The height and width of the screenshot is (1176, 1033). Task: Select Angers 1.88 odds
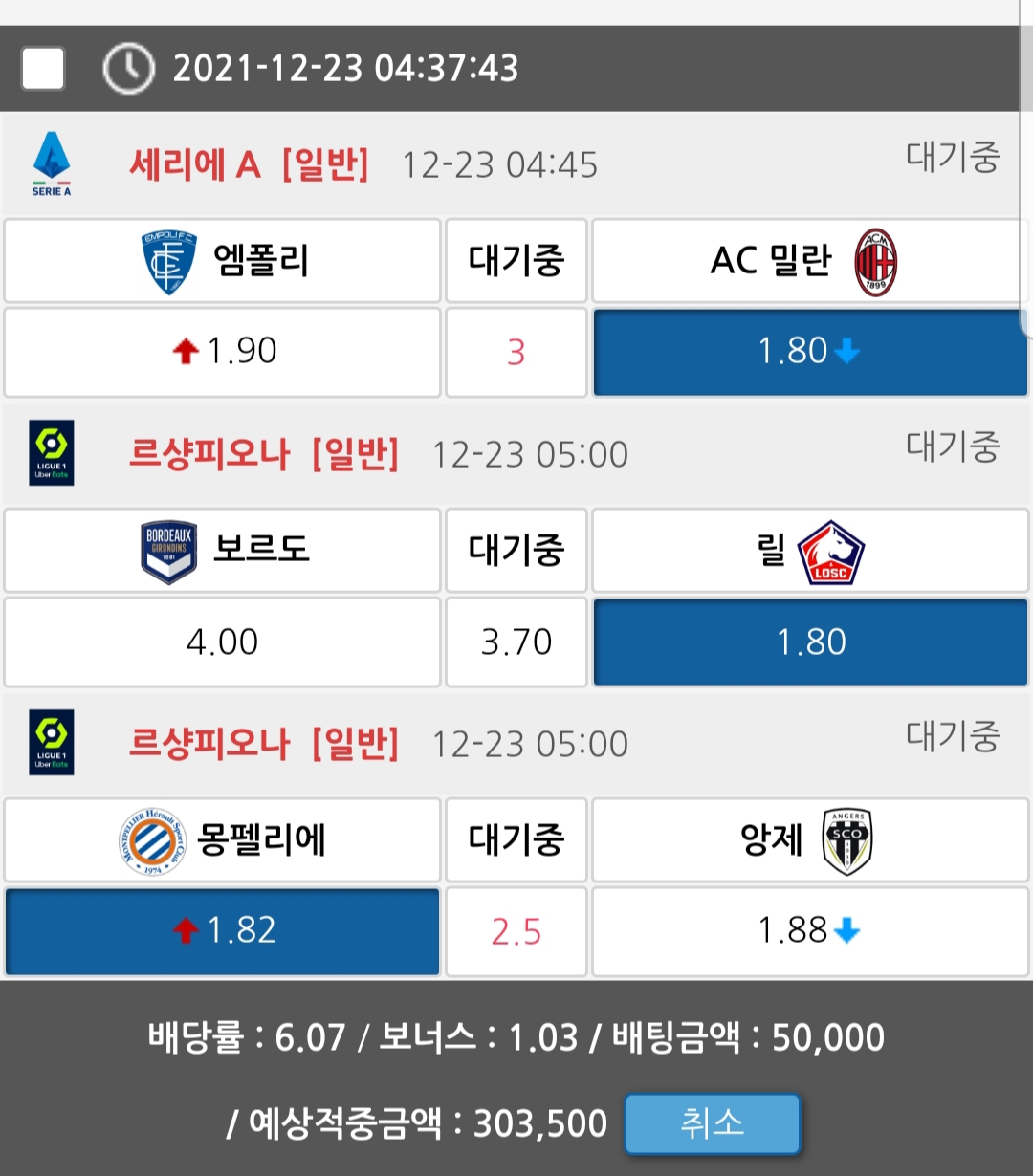click(x=810, y=930)
